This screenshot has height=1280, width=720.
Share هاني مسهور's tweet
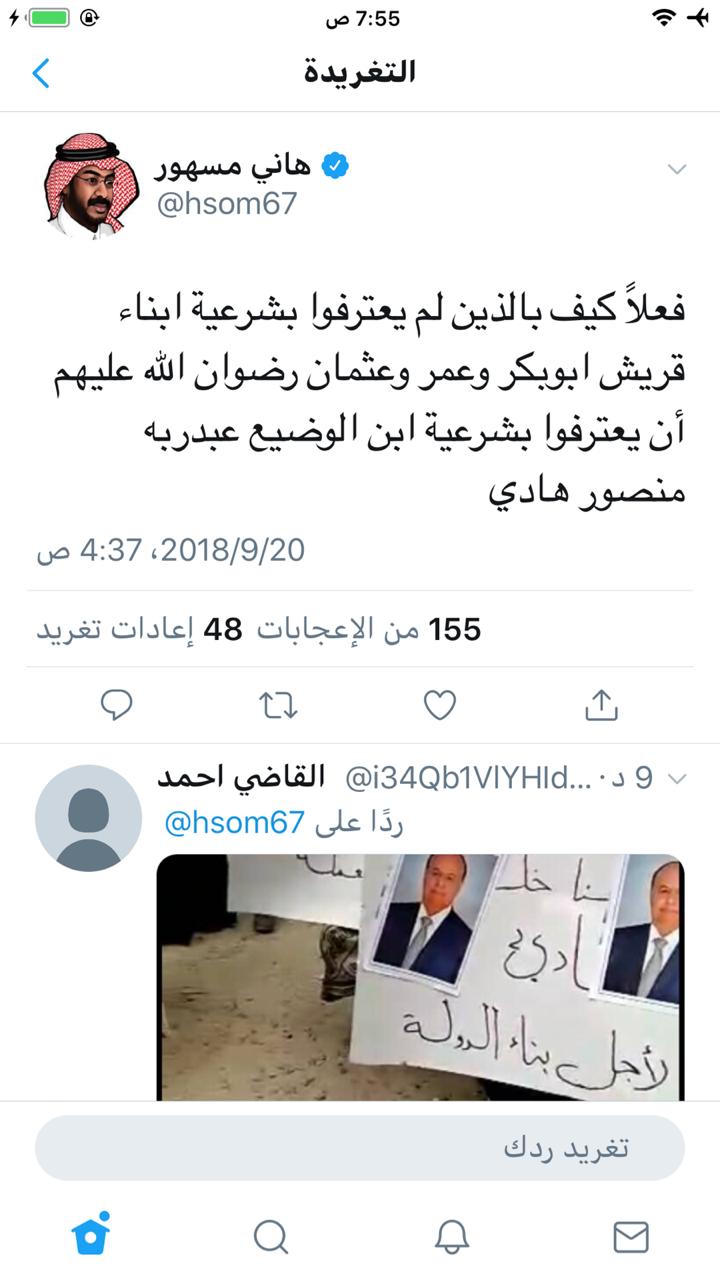pyautogui.click(x=601, y=706)
